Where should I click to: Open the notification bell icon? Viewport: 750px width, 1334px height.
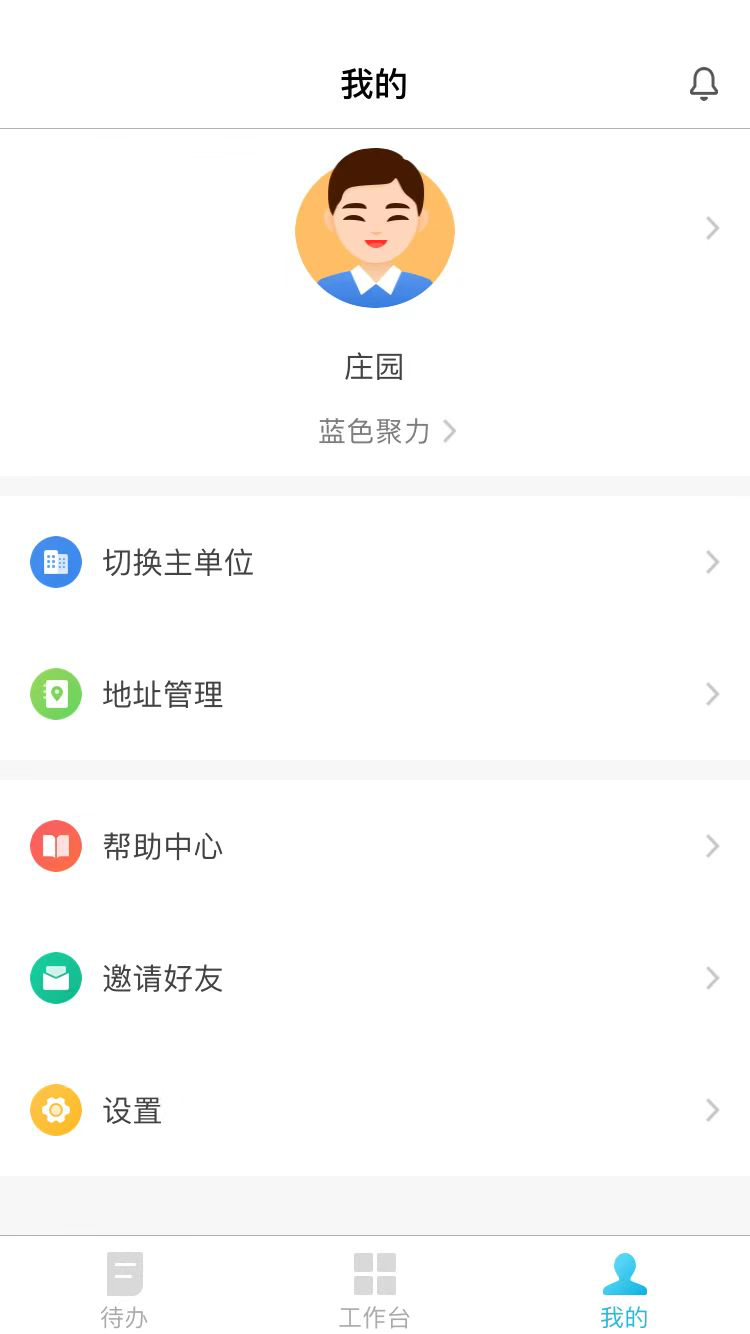pyautogui.click(x=704, y=84)
